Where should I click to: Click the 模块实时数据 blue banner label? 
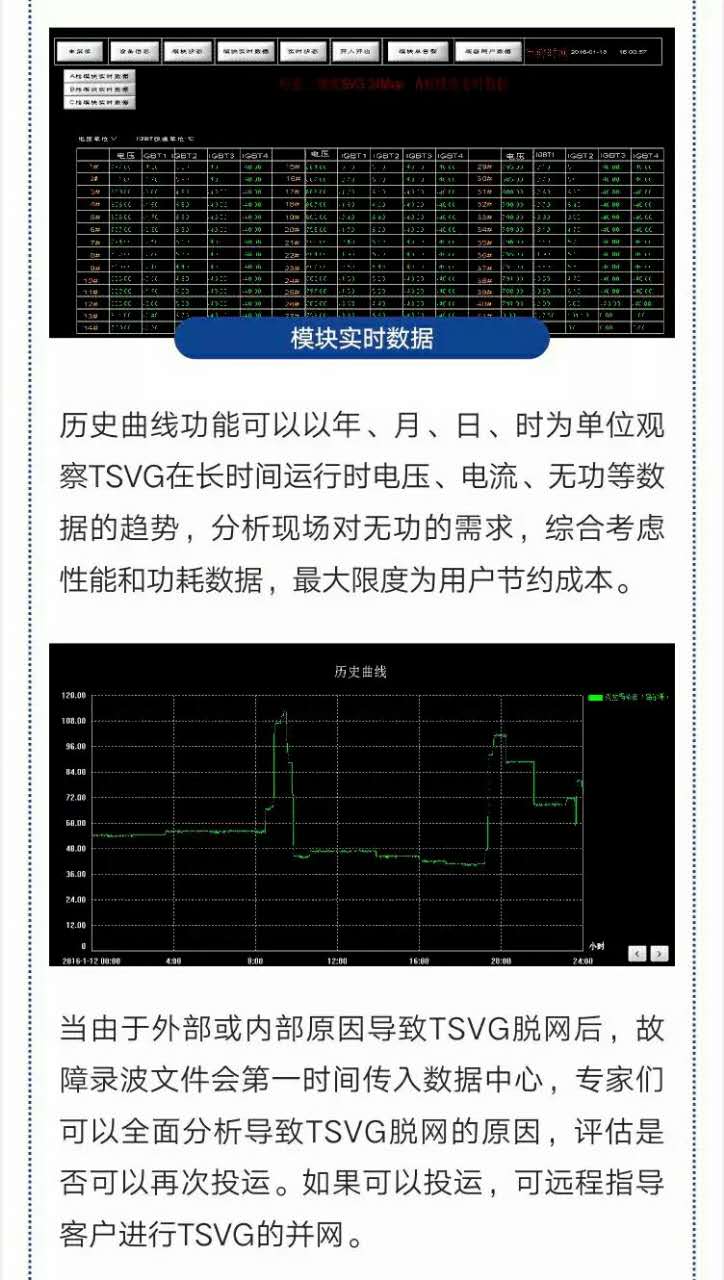coord(362,340)
